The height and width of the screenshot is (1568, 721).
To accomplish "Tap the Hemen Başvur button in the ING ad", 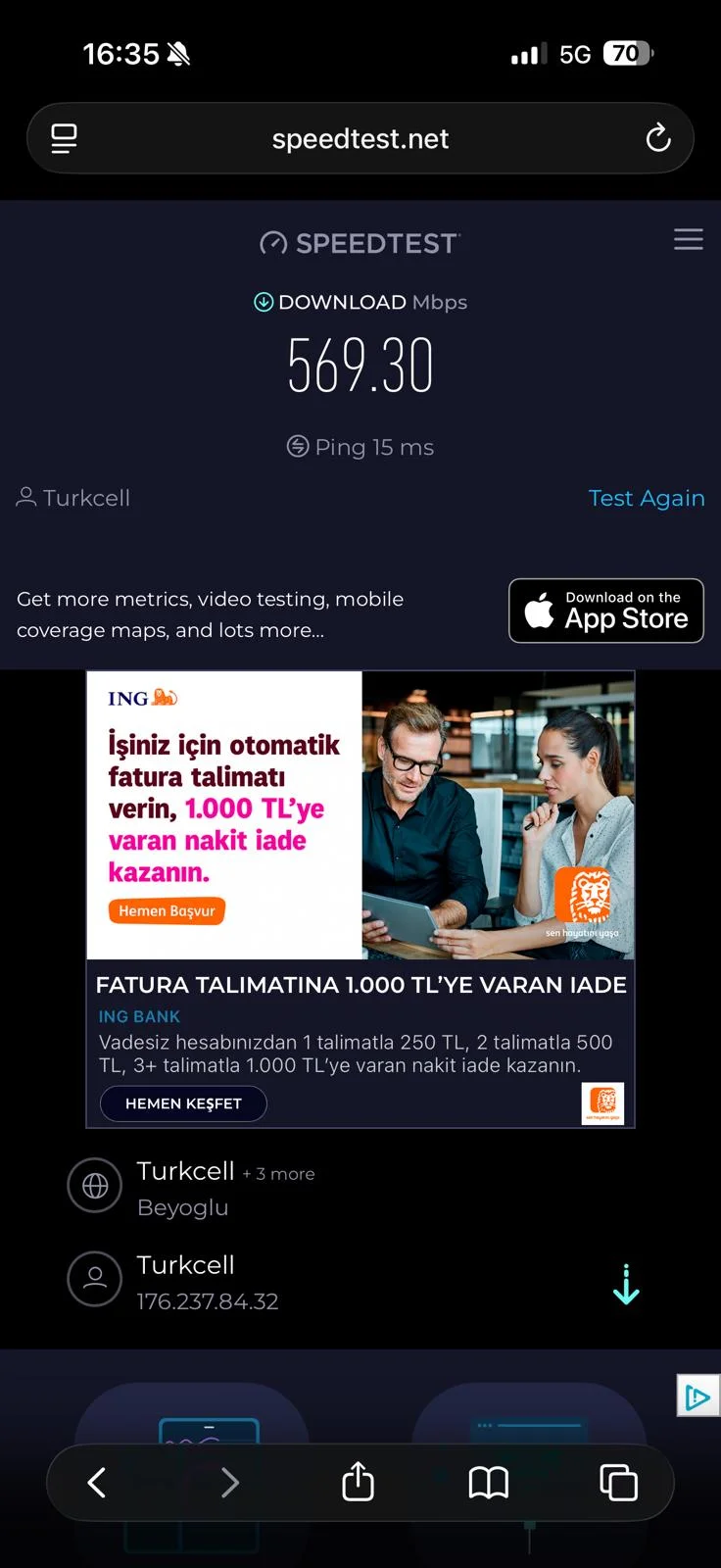I will [x=167, y=910].
